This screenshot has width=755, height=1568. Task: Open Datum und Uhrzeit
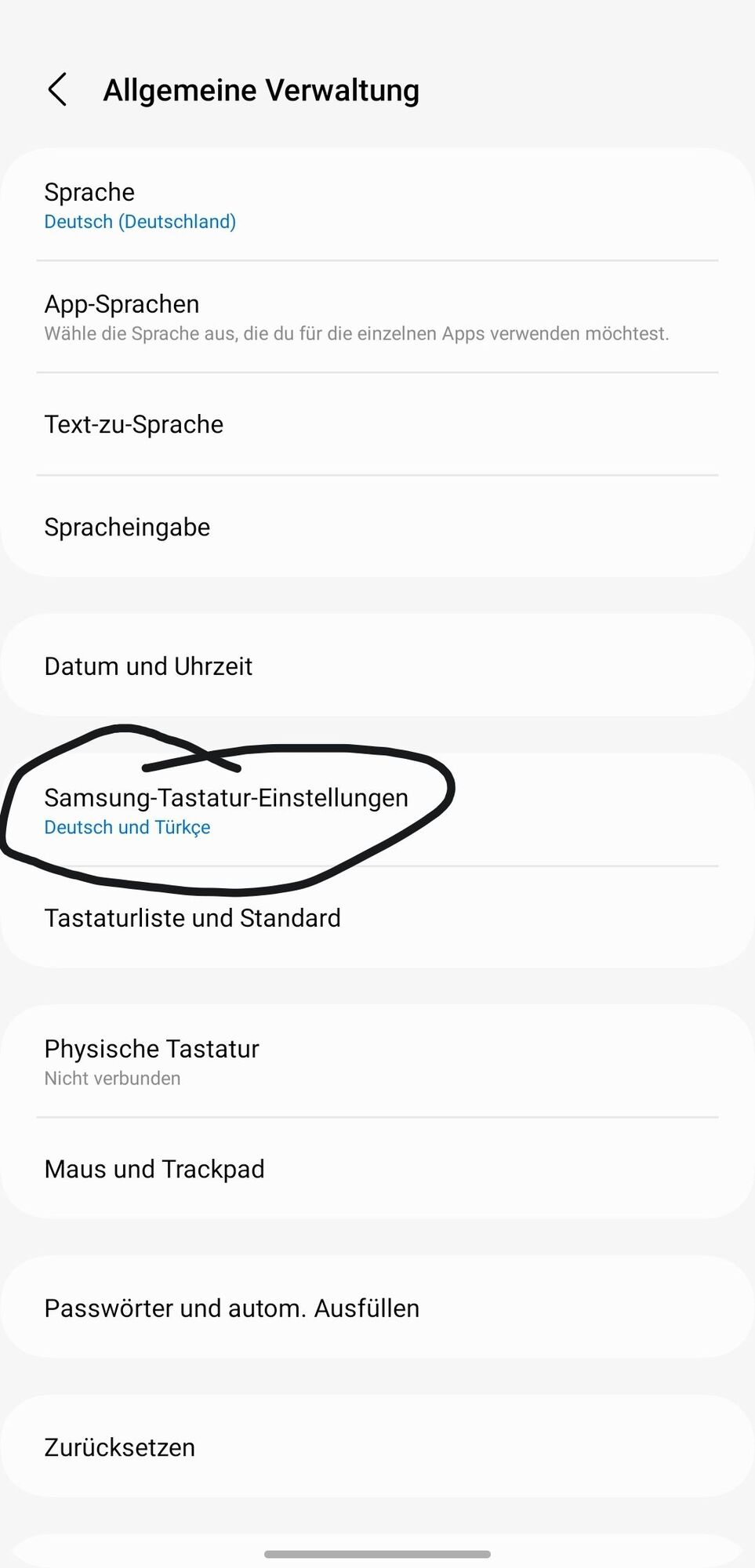tap(376, 666)
